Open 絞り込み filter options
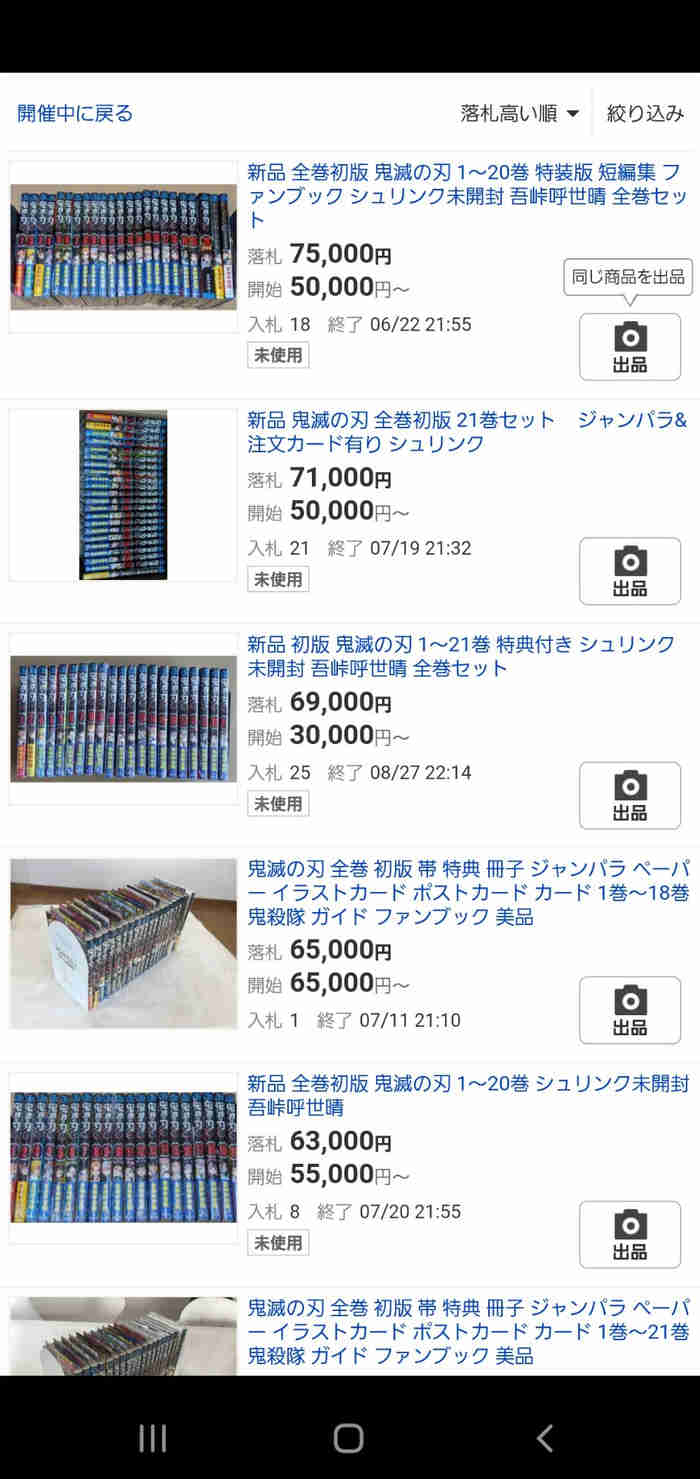The height and width of the screenshot is (1479, 700). pyautogui.click(x=645, y=113)
